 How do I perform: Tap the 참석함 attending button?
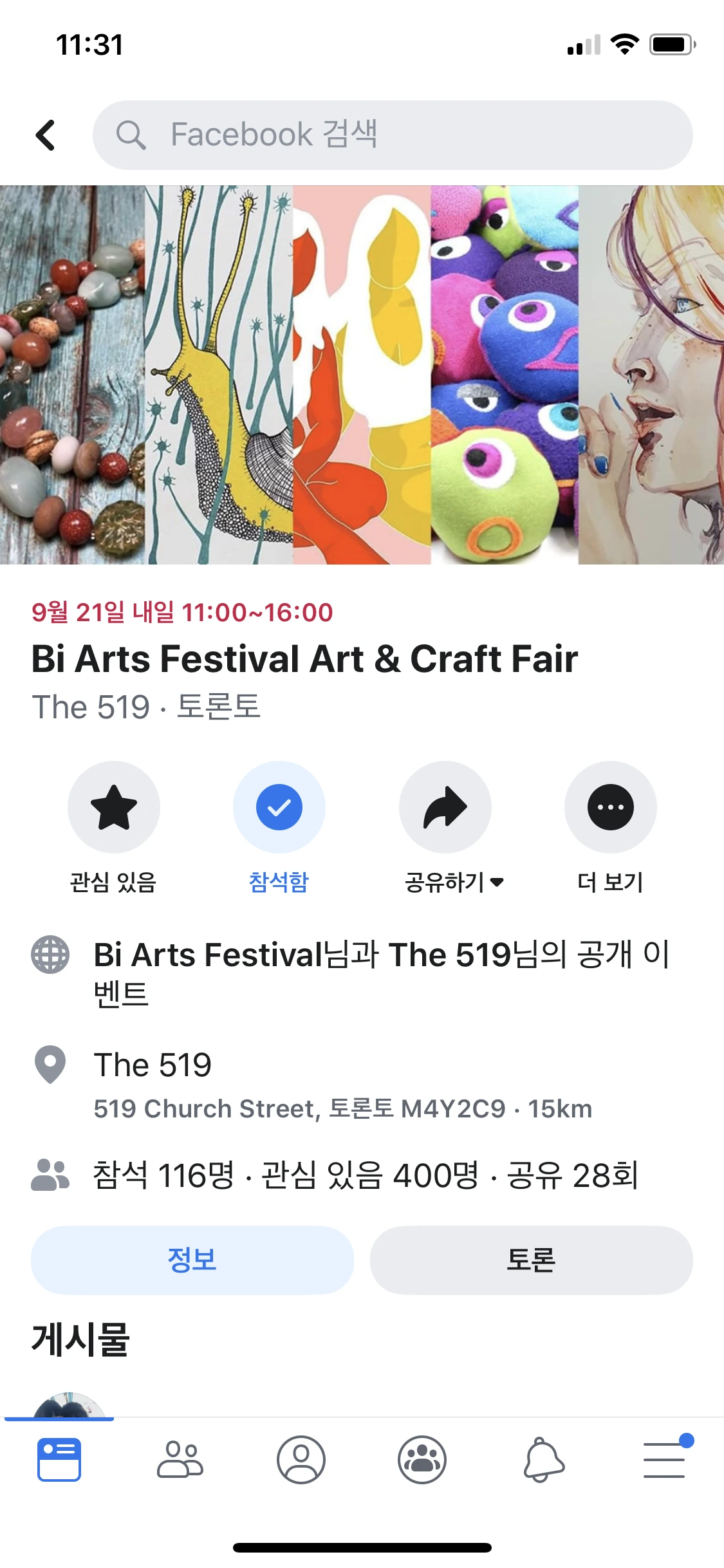279,807
